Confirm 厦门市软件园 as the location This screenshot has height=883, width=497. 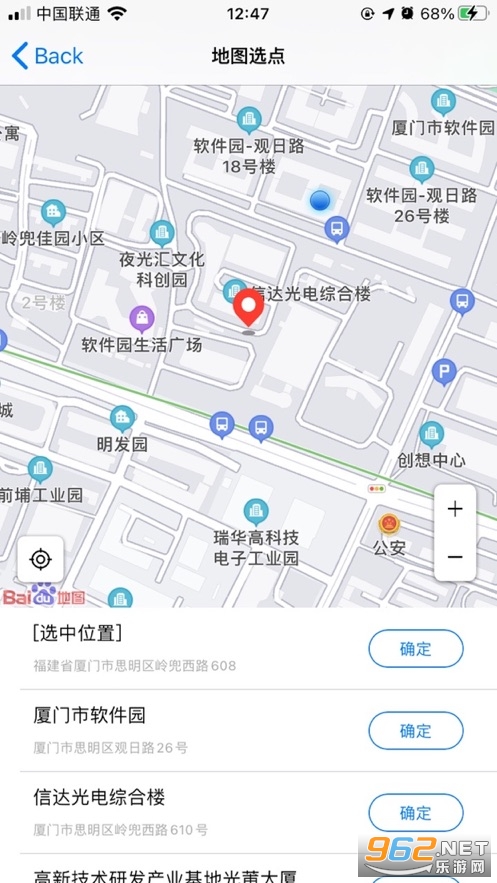coord(416,731)
